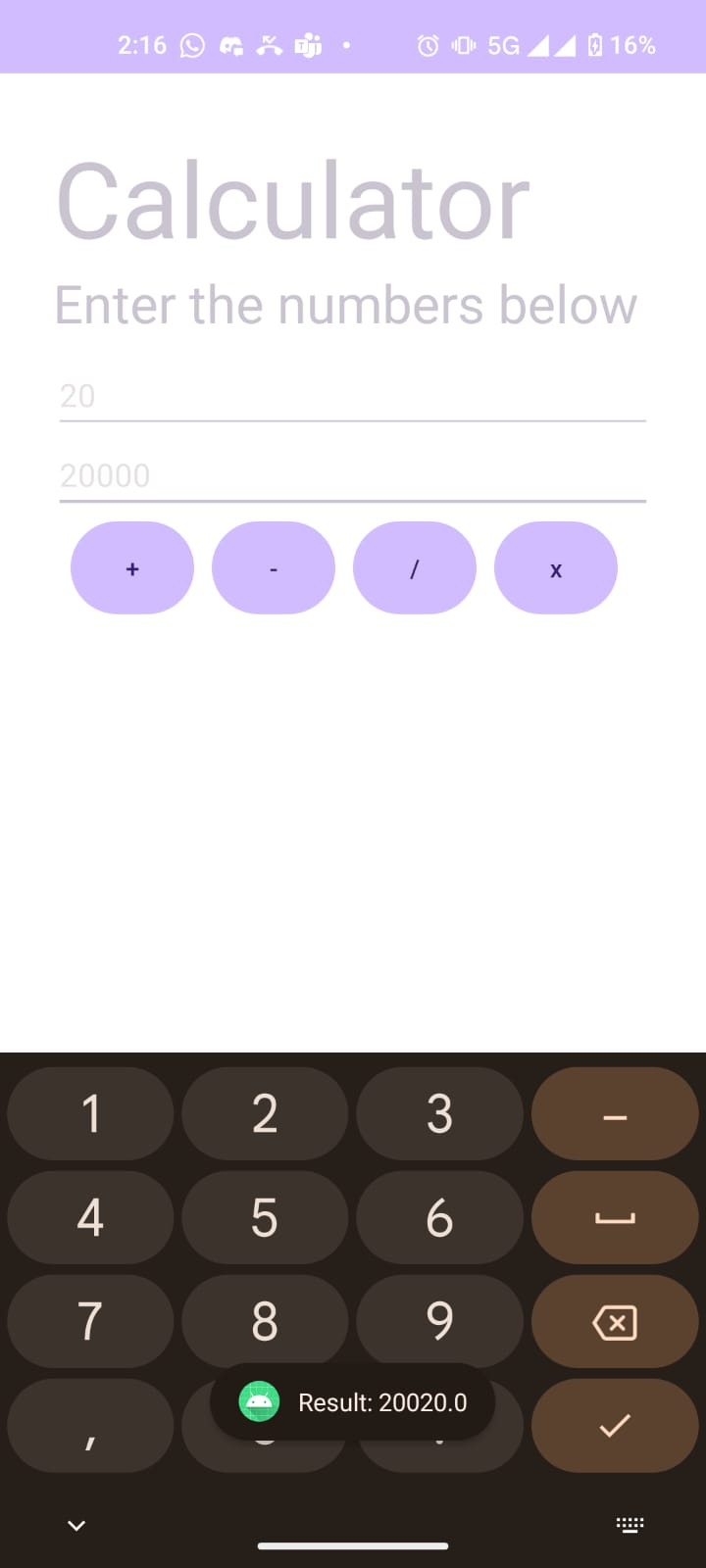
Task: Hit the backspace key on the keyboard
Action: tap(615, 1322)
